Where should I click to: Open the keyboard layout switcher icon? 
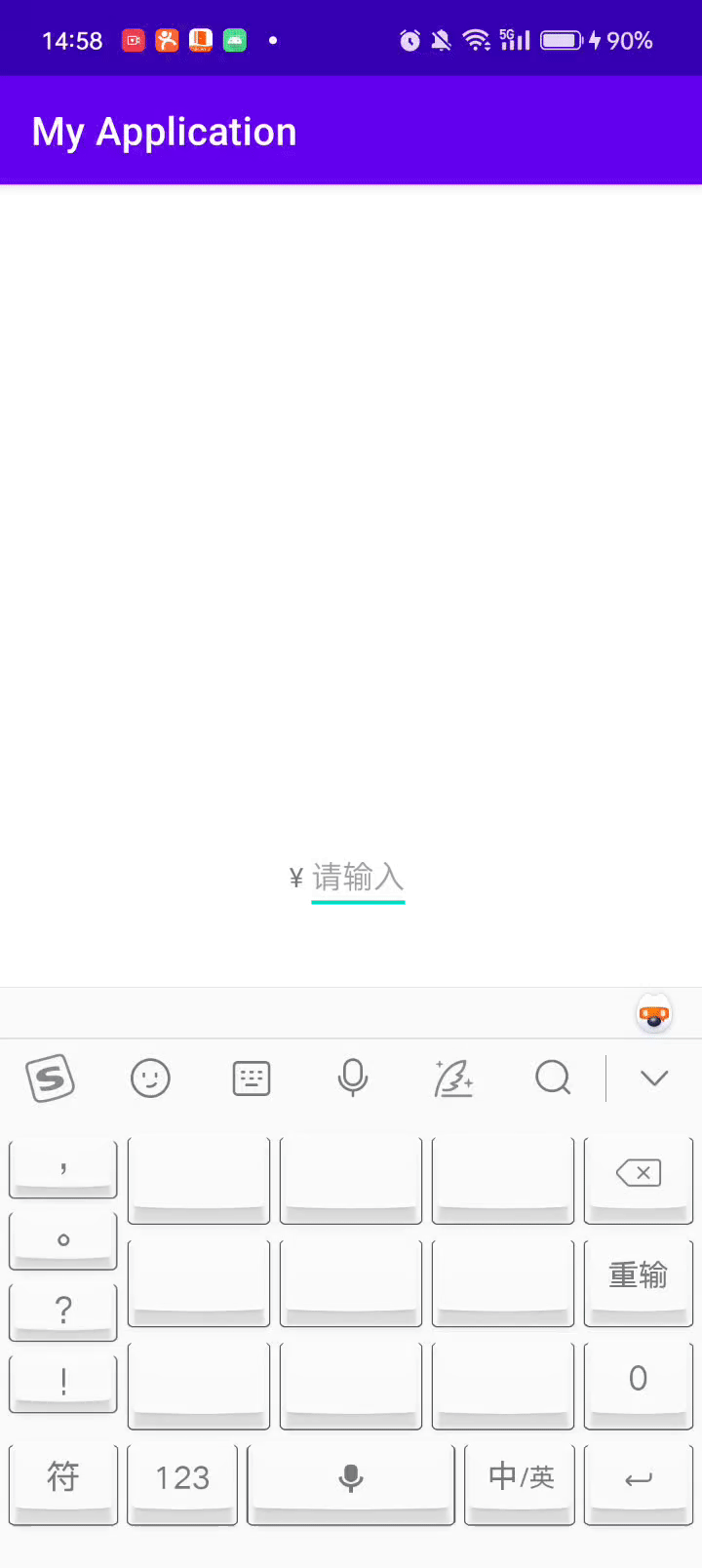click(x=251, y=1078)
